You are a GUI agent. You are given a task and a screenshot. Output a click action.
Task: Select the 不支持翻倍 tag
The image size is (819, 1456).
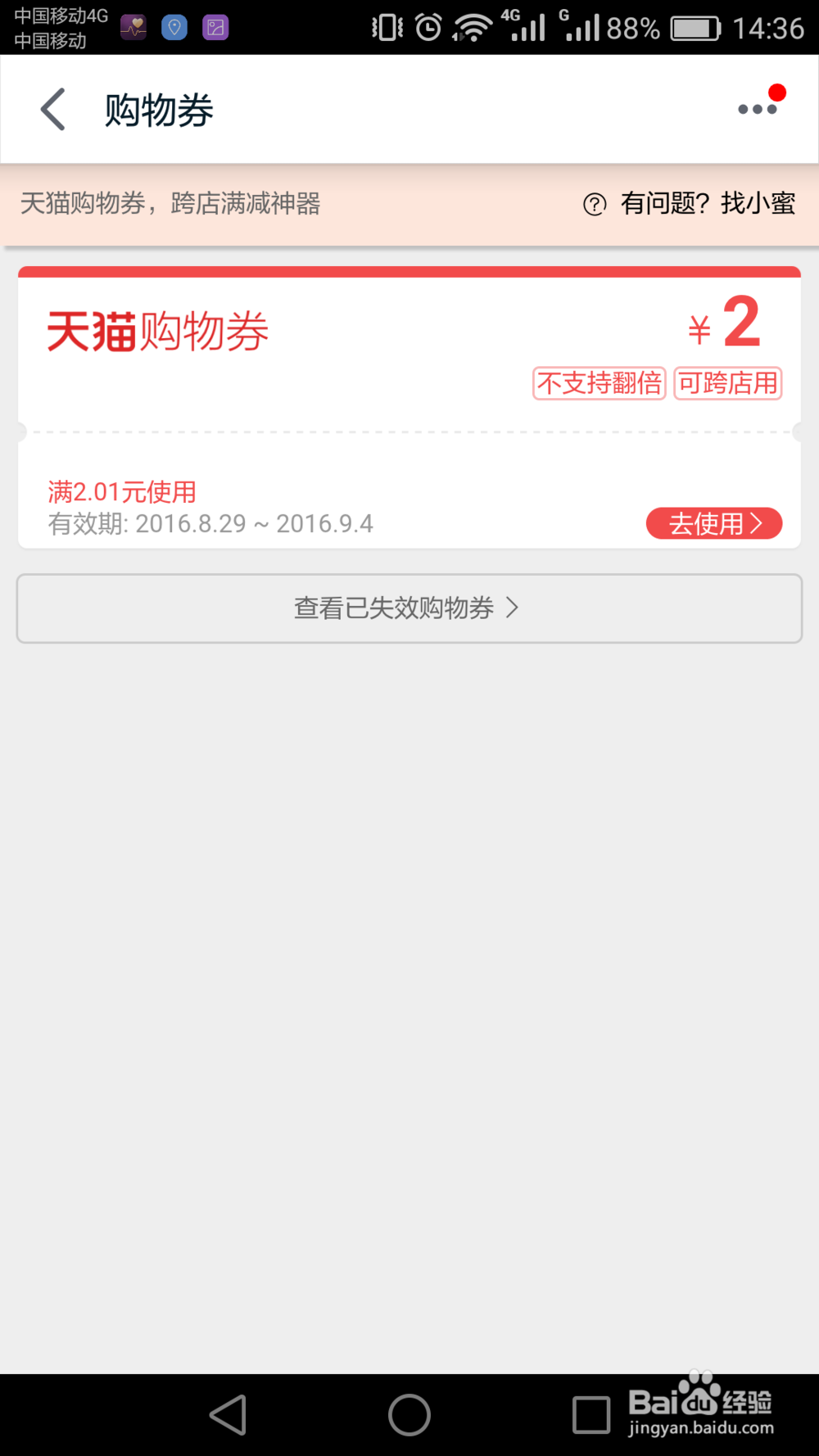600,383
